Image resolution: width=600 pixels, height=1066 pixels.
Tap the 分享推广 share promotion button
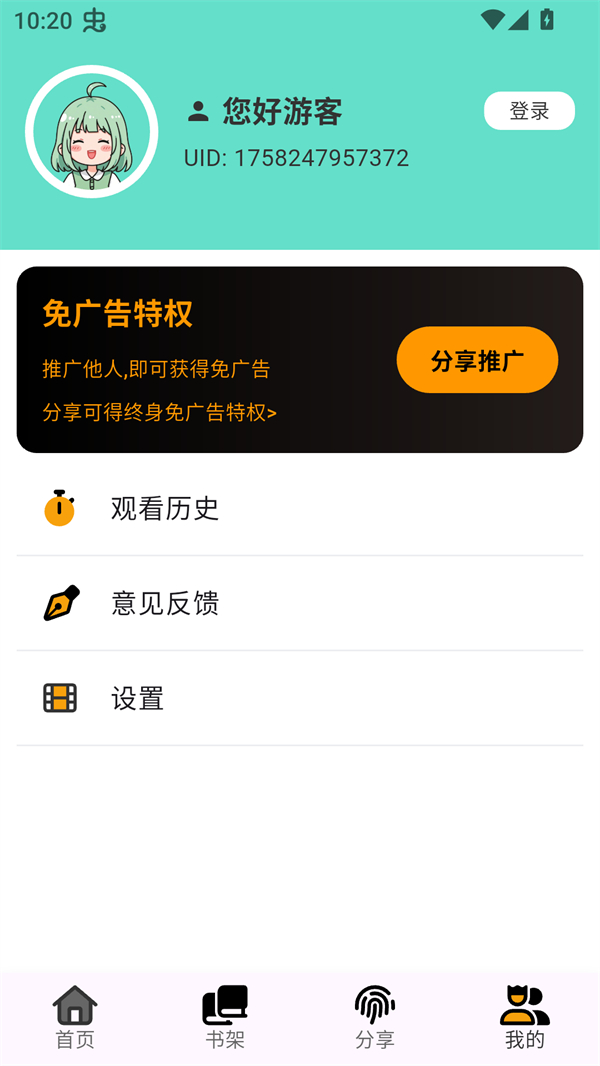477,360
